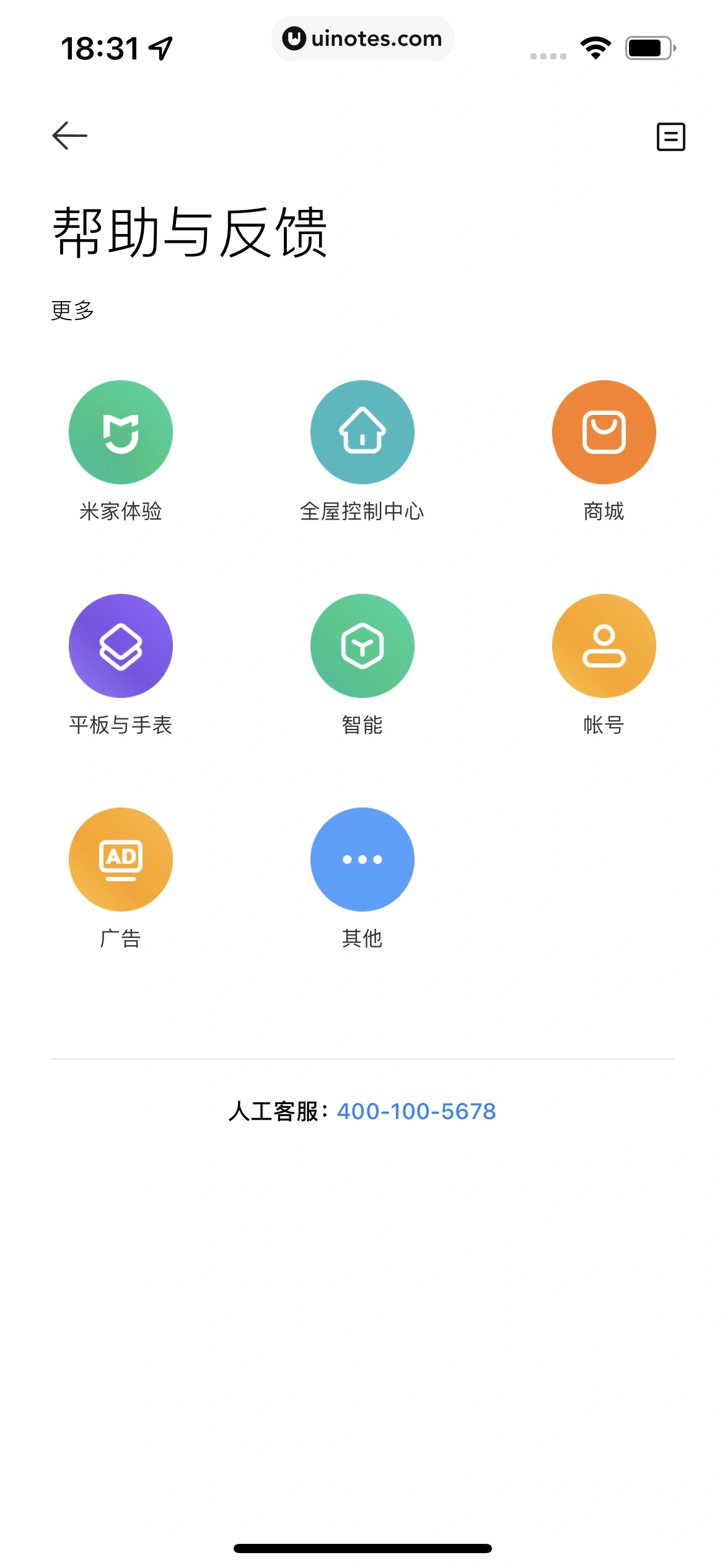The height and width of the screenshot is (1568, 725).
Task: Select the 全屋控制中心 category
Action: 362,432
